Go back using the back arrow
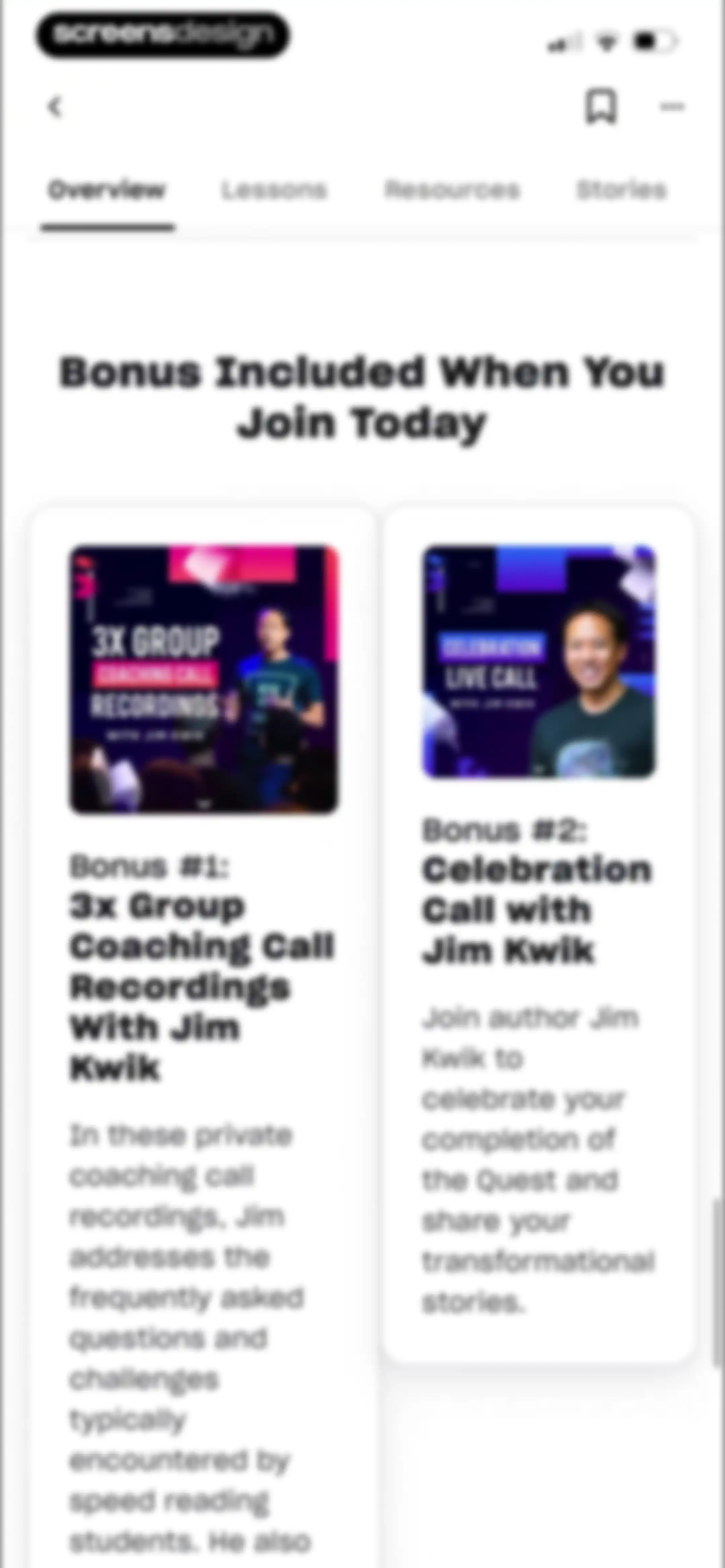The height and width of the screenshot is (1568, 725). 55,107
